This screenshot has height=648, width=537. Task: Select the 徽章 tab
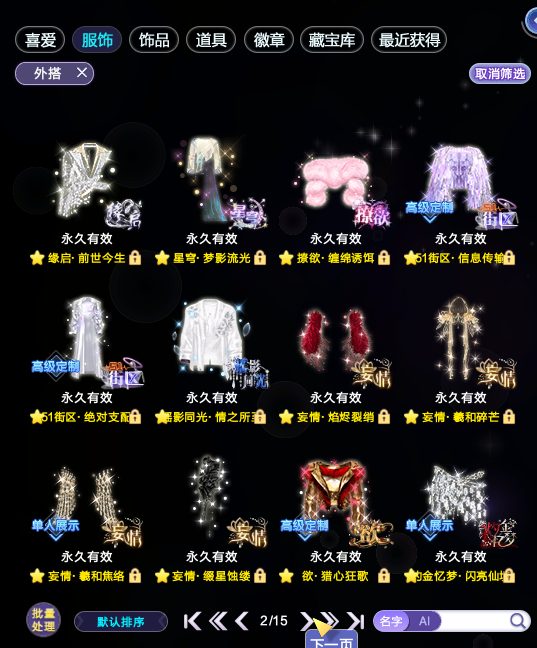[x=269, y=40]
